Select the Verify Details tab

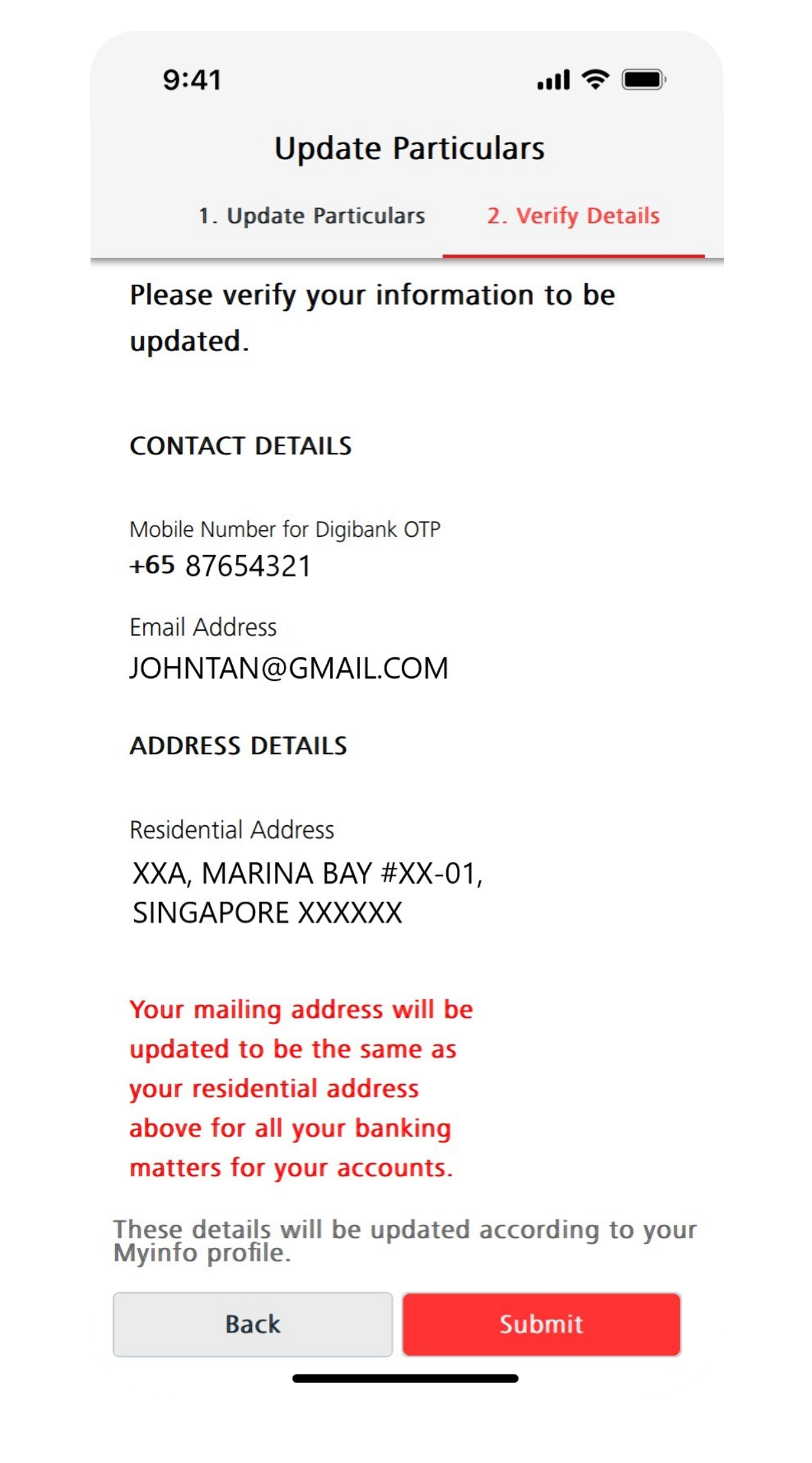573,216
